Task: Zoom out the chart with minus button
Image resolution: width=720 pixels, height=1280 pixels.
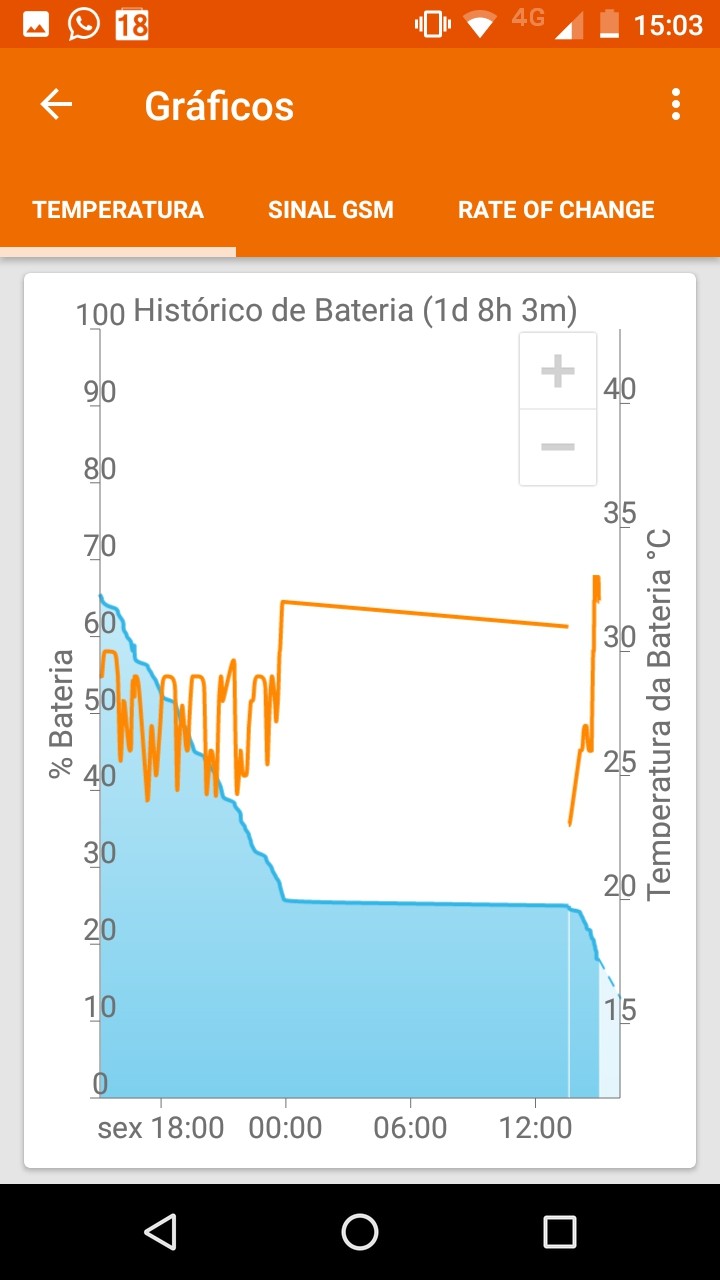Action: pyautogui.click(x=558, y=447)
